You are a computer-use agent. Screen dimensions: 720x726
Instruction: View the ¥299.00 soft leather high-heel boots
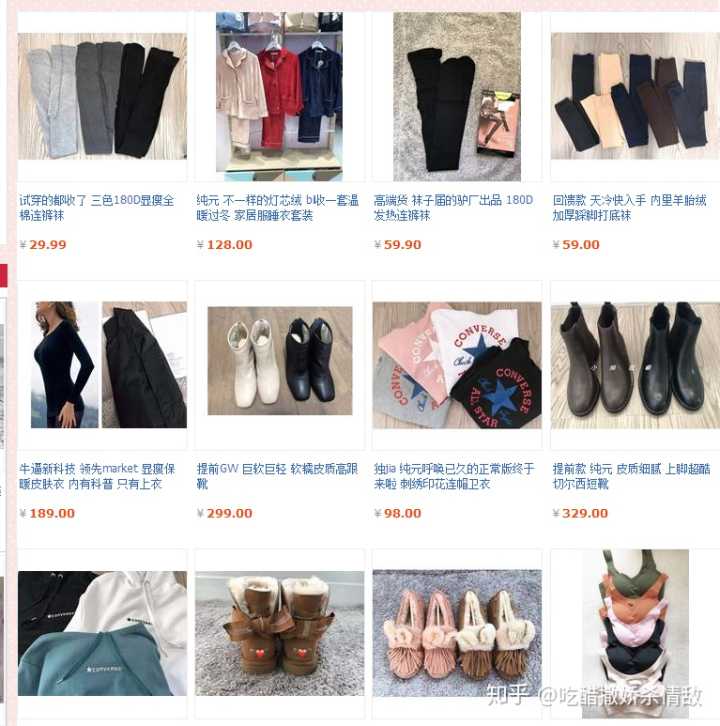(x=279, y=361)
